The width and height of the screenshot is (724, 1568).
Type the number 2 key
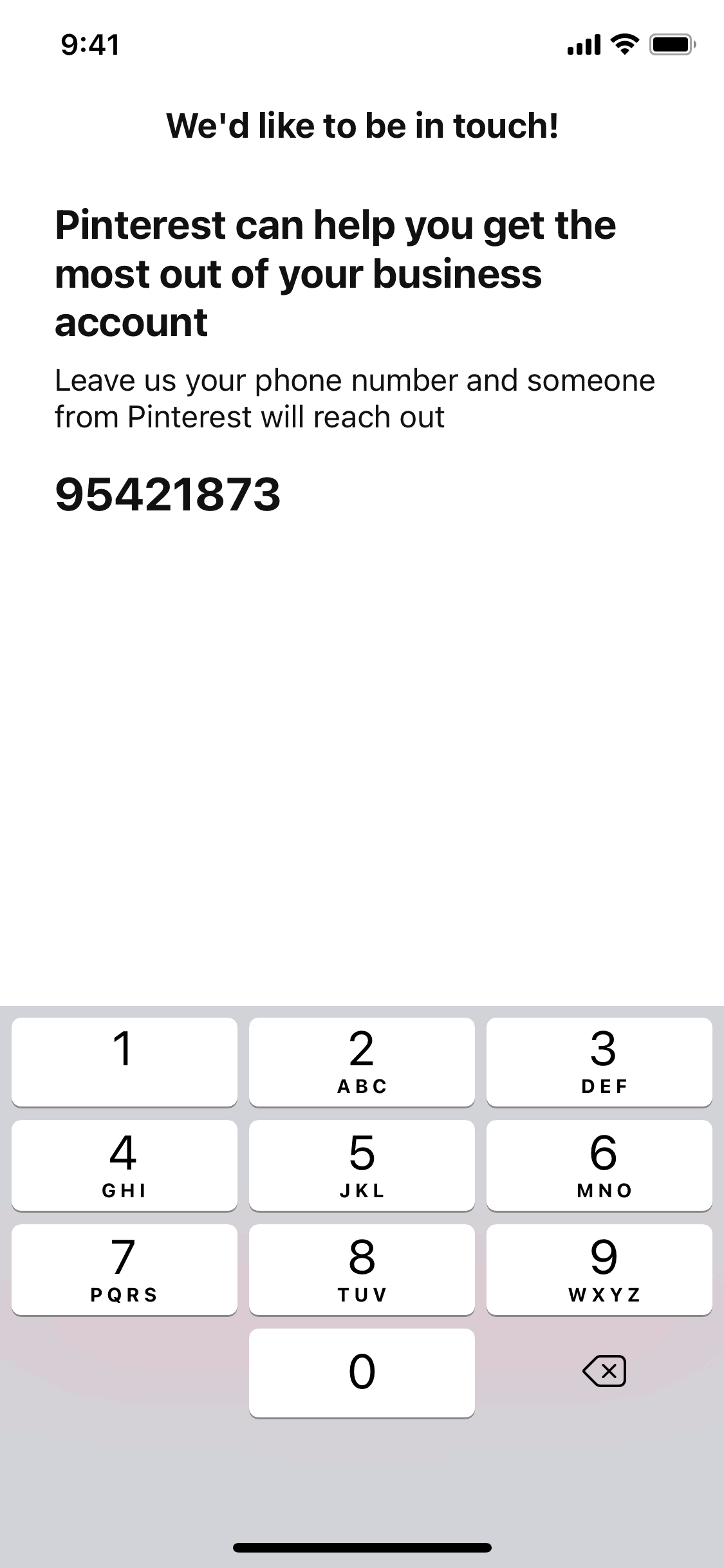(x=362, y=1062)
